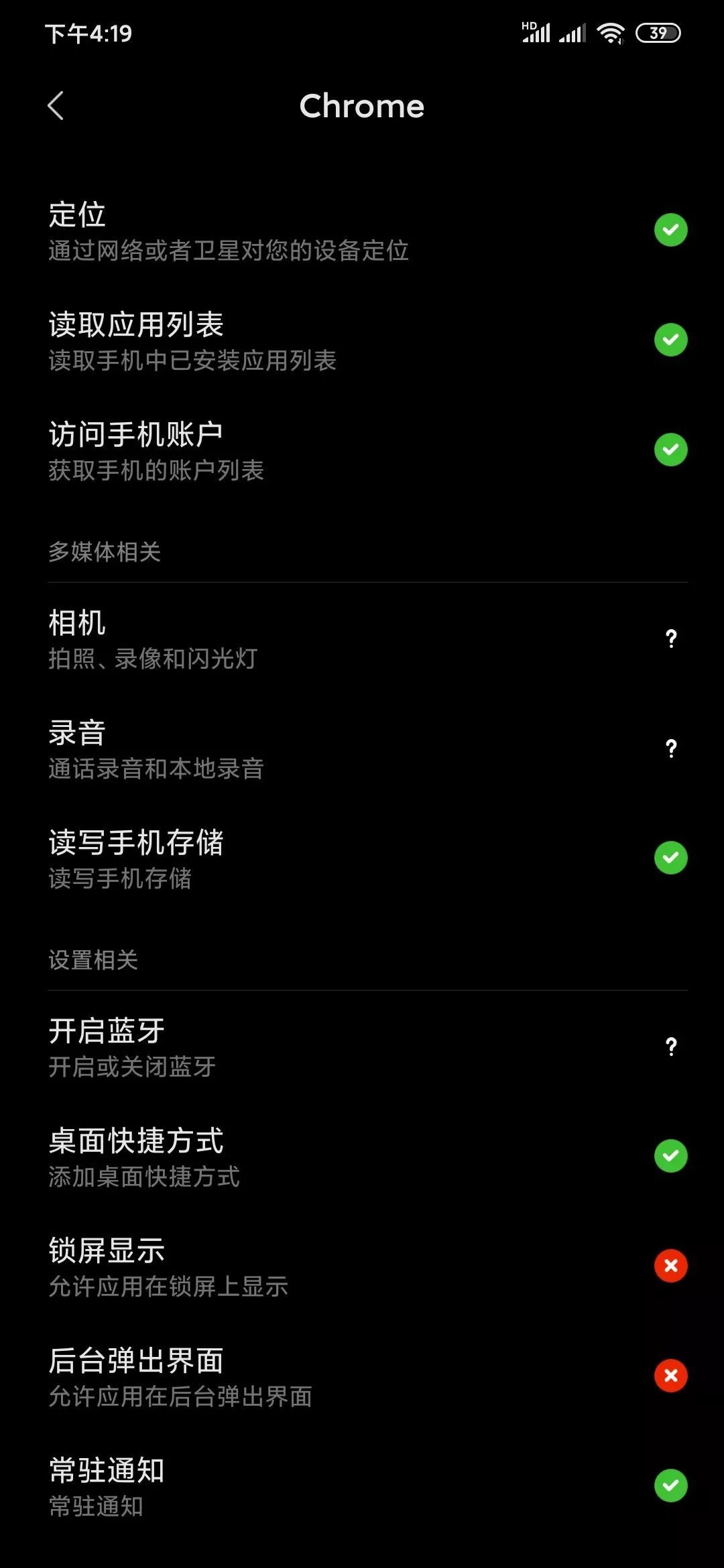
Task: Go back from the Chrome permissions page
Action: [x=56, y=106]
